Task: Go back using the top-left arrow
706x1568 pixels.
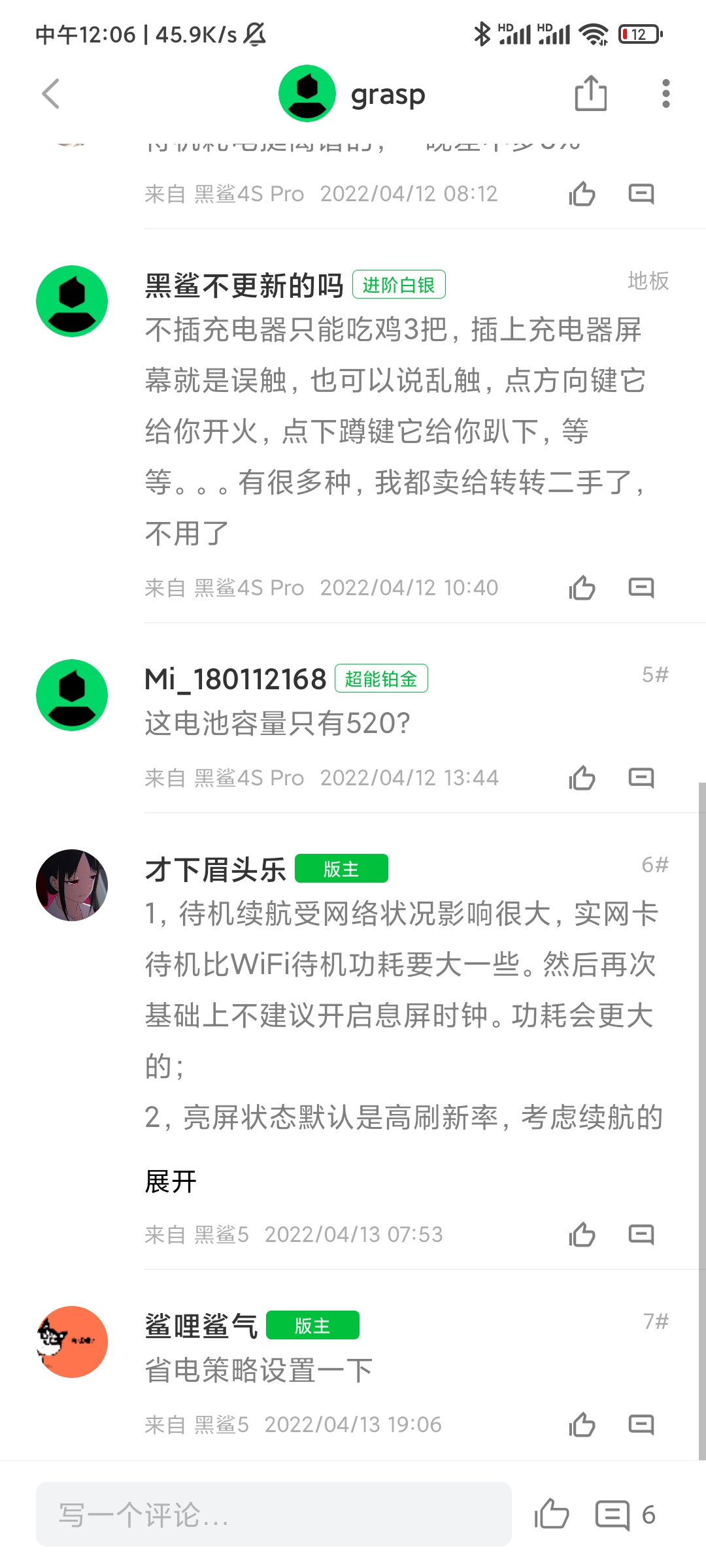Action: click(51, 93)
